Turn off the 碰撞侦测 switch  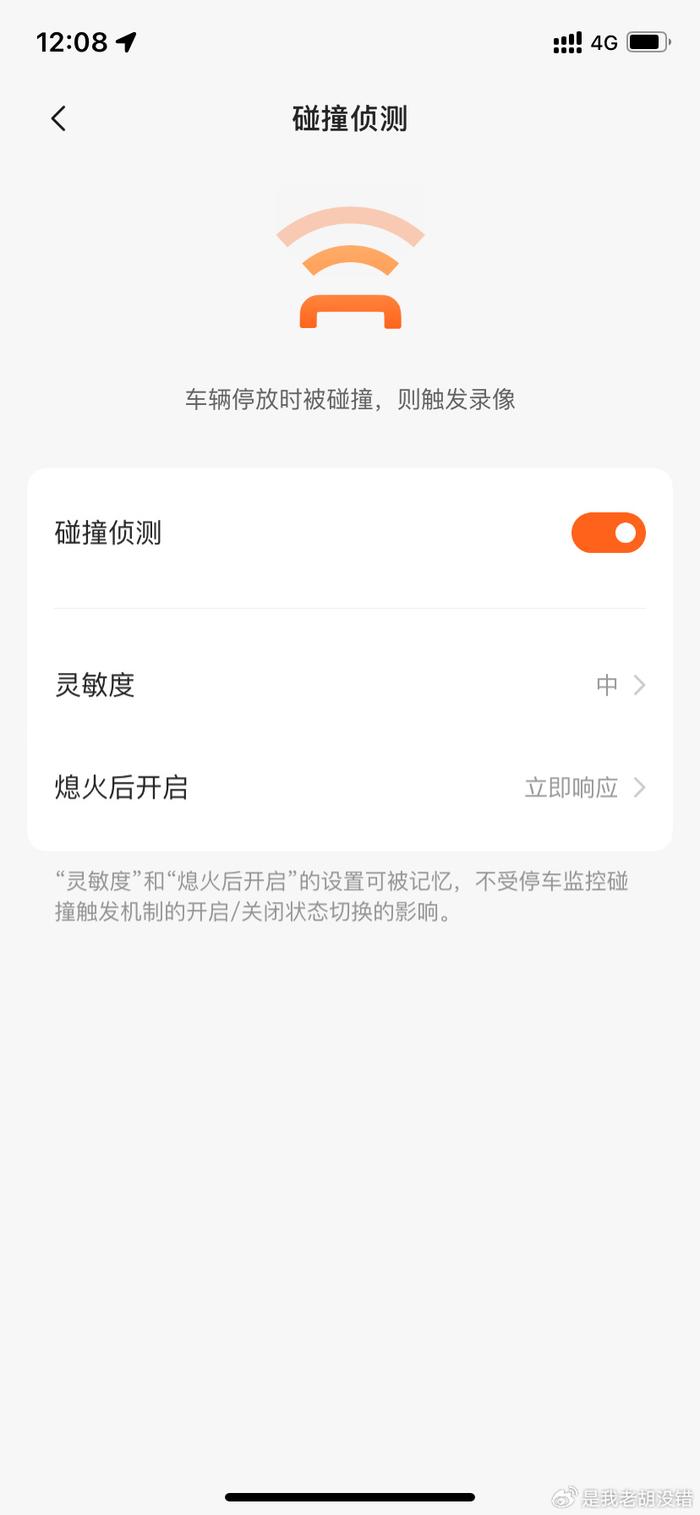608,533
